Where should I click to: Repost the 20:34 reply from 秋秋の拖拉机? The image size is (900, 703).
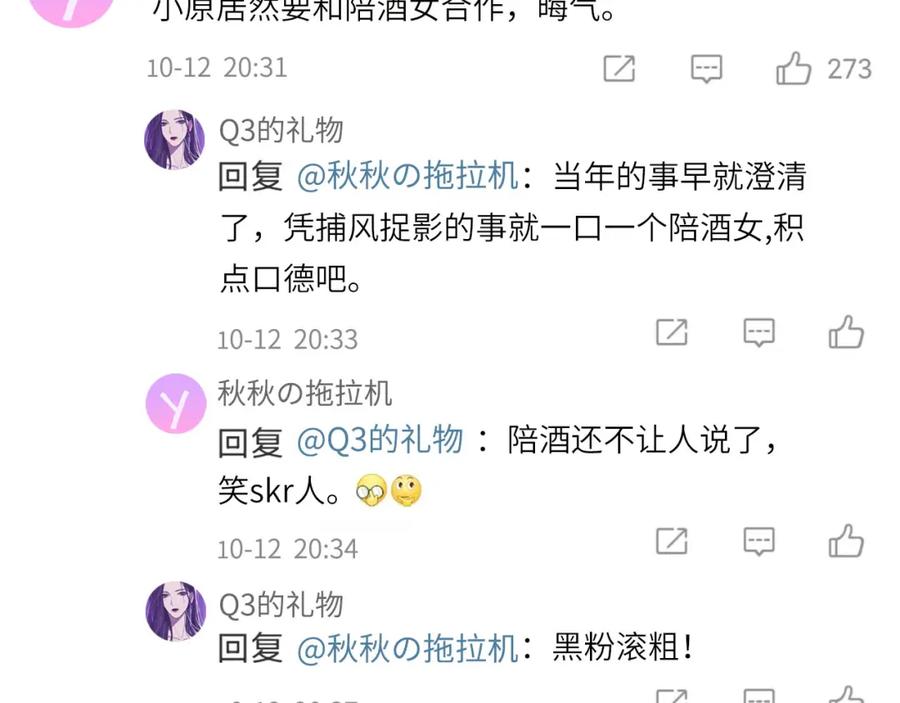(672, 541)
